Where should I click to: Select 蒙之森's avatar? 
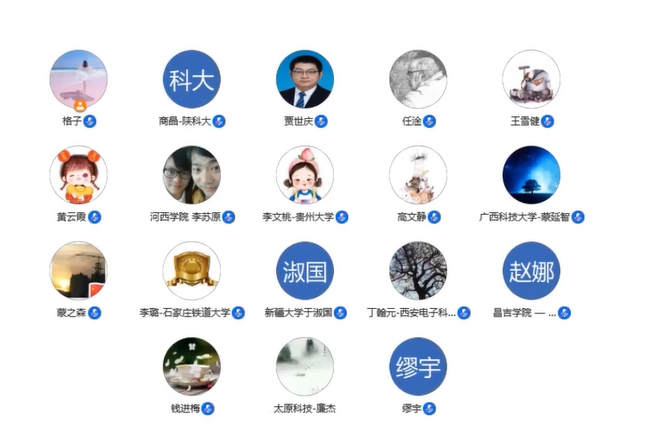[78, 271]
